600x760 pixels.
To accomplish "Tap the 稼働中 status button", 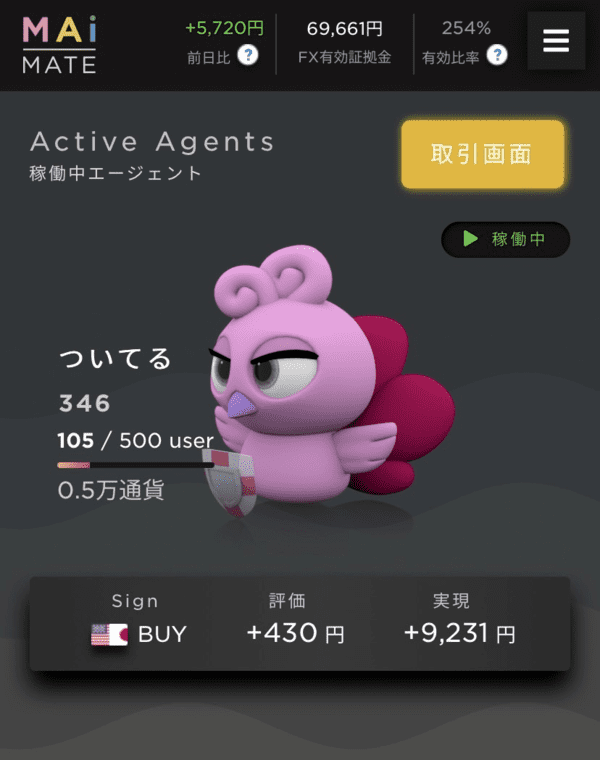I will coord(505,240).
